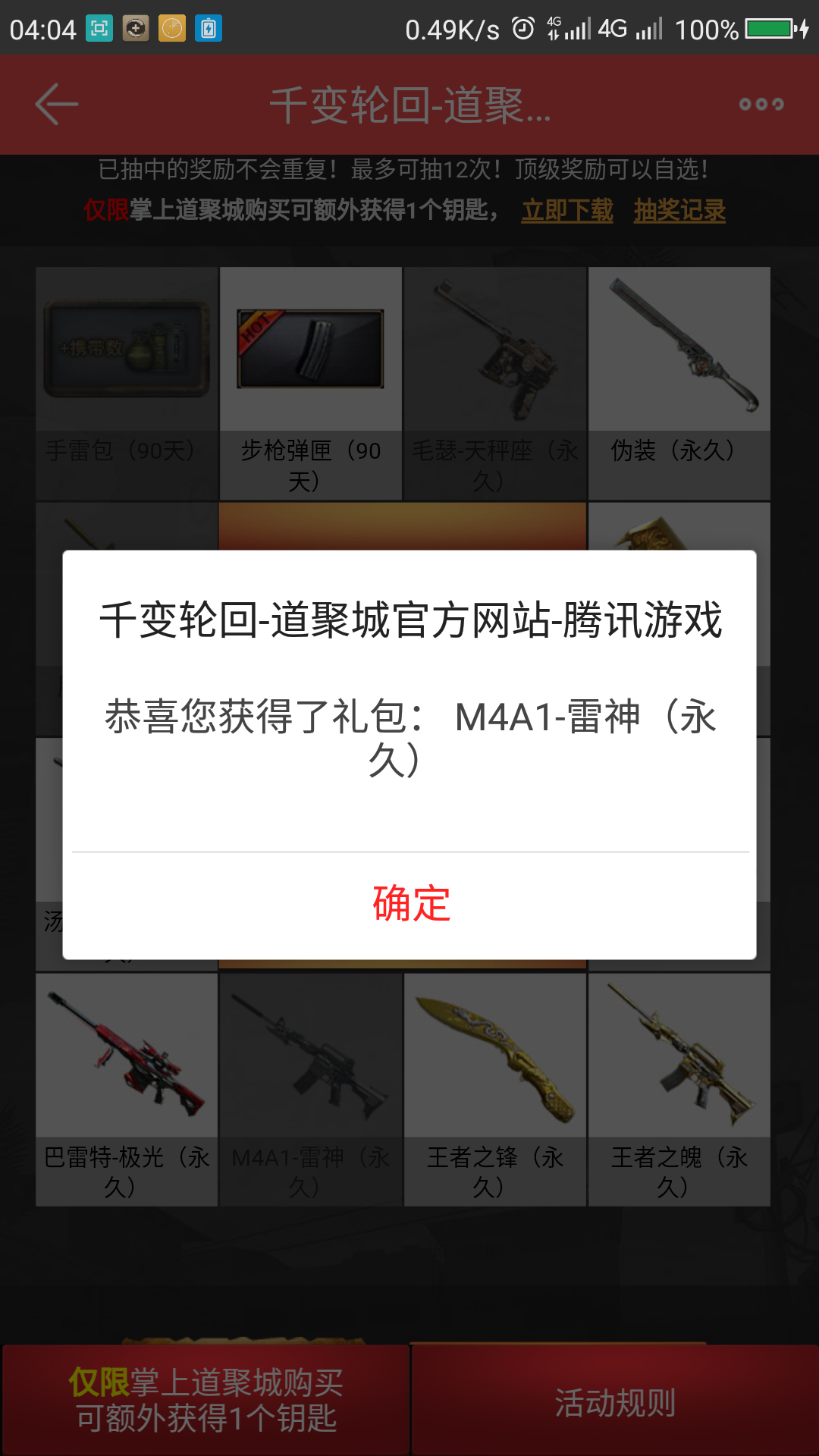Tap the 立即下载 download link
The height and width of the screenshot is (1456, 819).
click(x=567, y=210)
